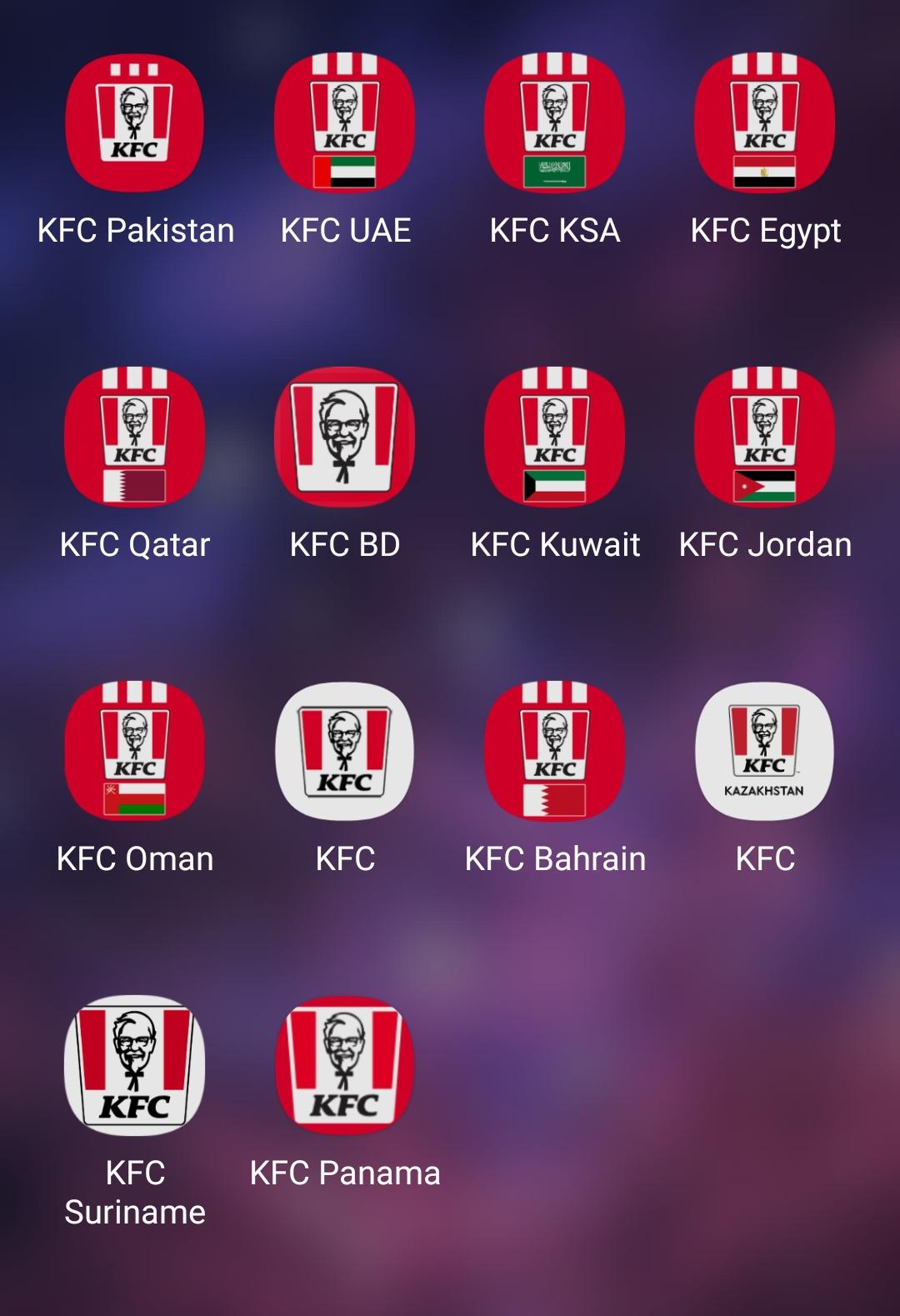Viewport: 900px width, 1316px height.
Task: Launch the KFC UAE app
Action: 345,123
